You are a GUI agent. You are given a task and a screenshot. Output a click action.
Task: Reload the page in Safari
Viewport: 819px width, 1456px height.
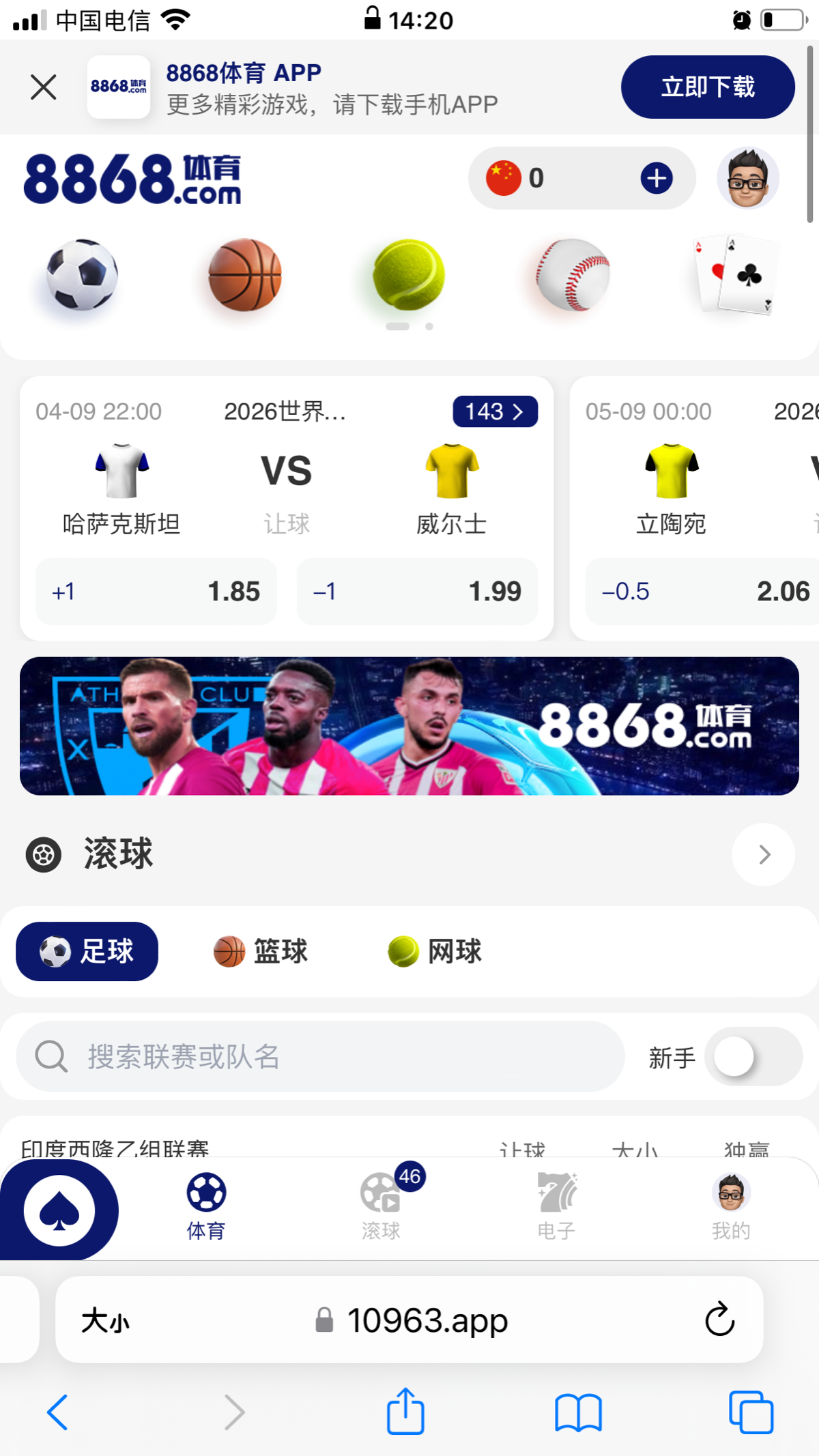click(x=719, y=1320)
